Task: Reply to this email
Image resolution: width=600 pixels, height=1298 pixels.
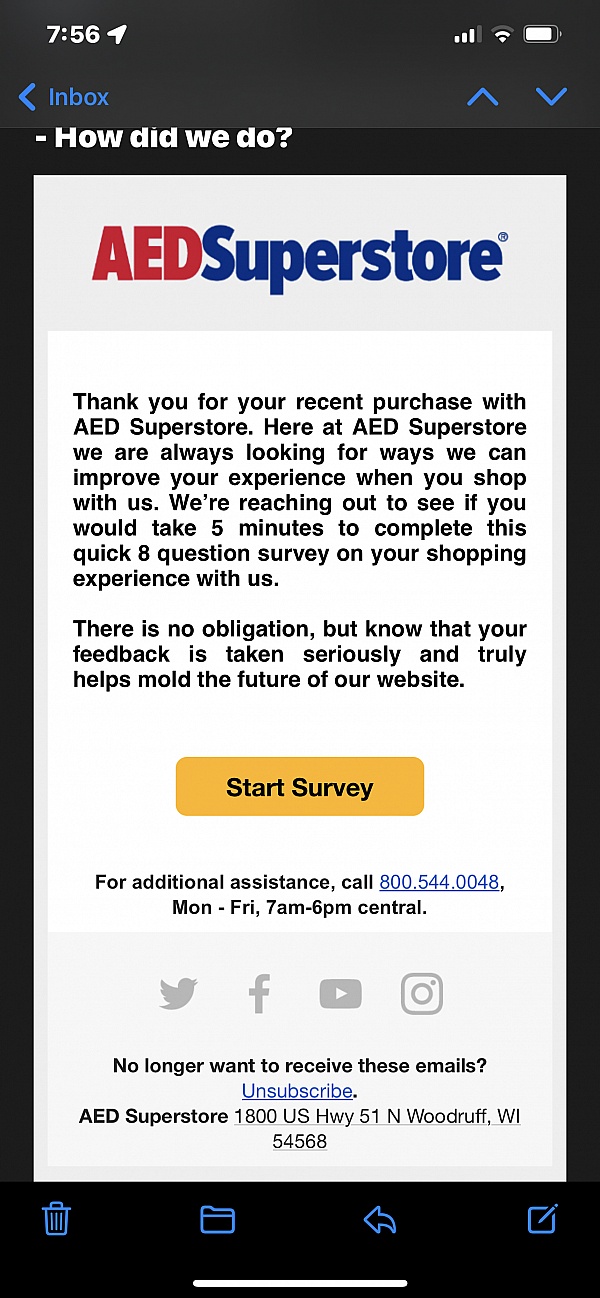Action: pyautogui.click(x=380, y=1219)
